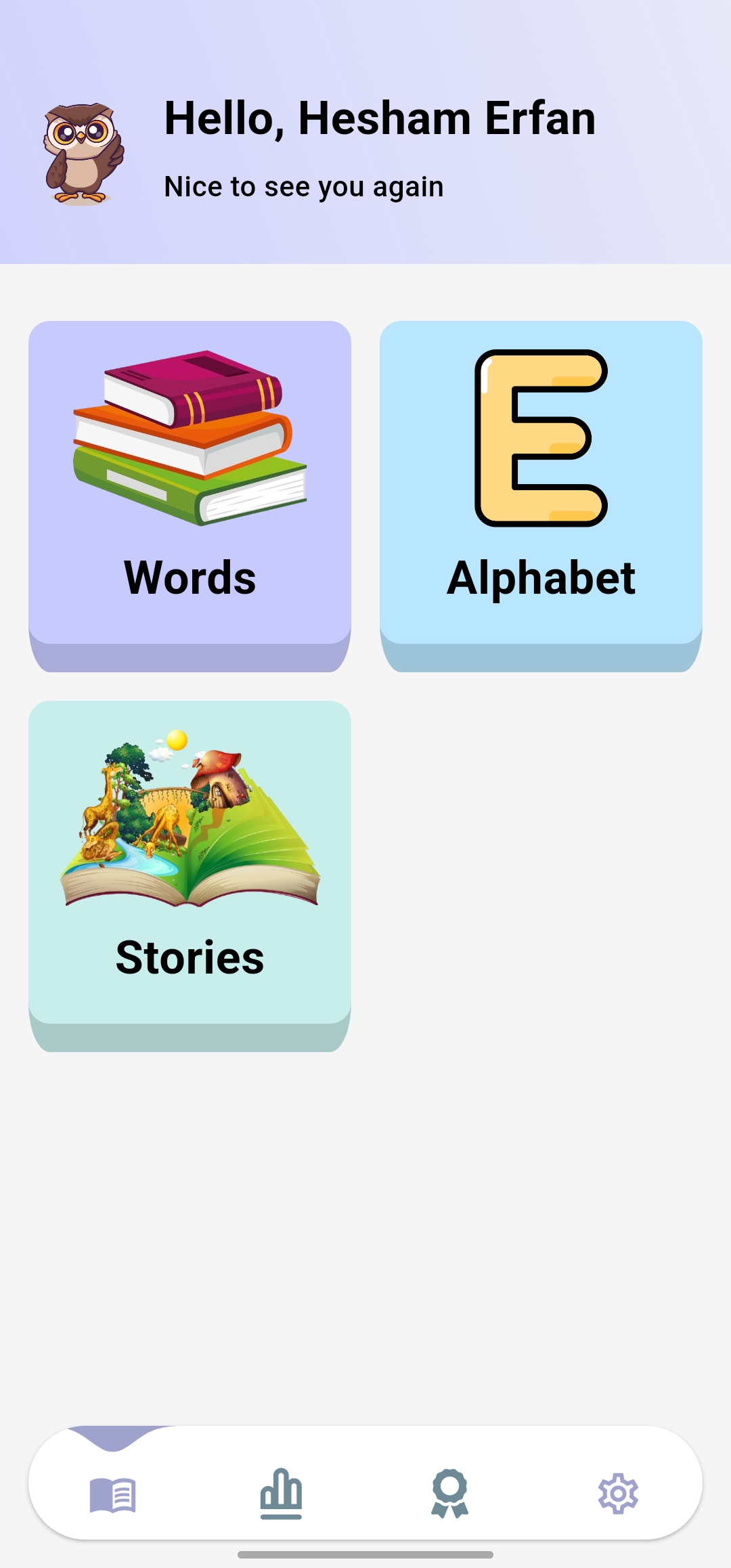Select the book icon home tab
This screenshot has height=1568, width=731.
pos(113,1494)
